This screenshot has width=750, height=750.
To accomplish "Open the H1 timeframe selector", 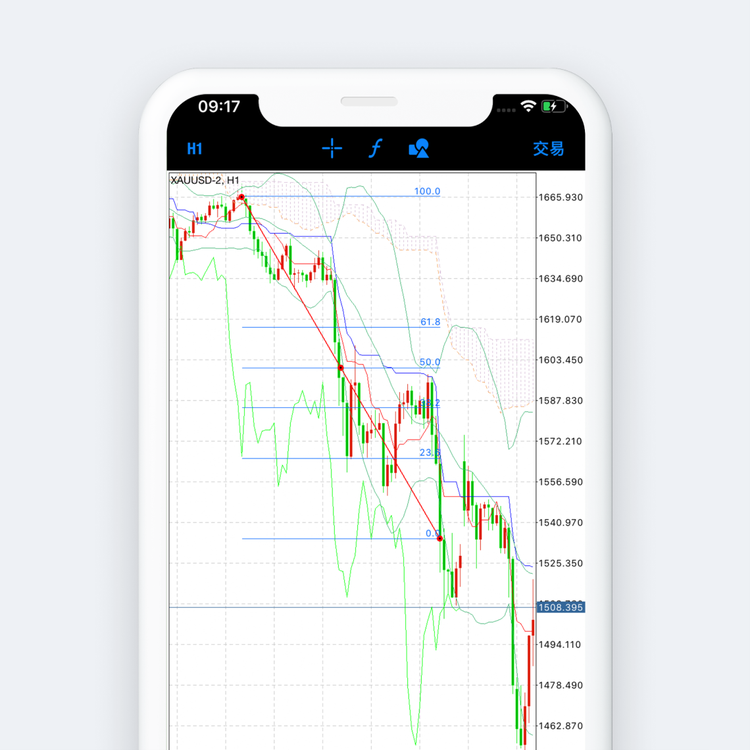I will (195, 149).
